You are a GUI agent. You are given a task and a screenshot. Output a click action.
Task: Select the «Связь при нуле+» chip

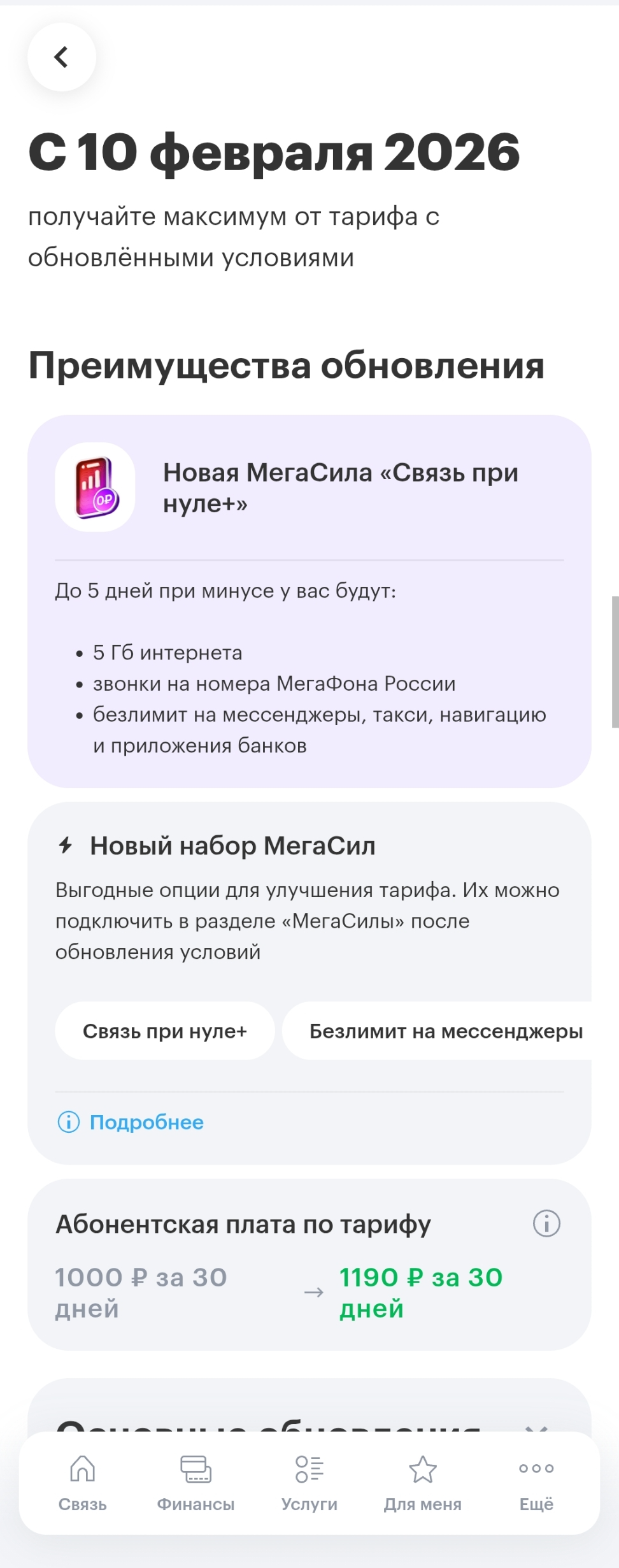coord(165,1031)
